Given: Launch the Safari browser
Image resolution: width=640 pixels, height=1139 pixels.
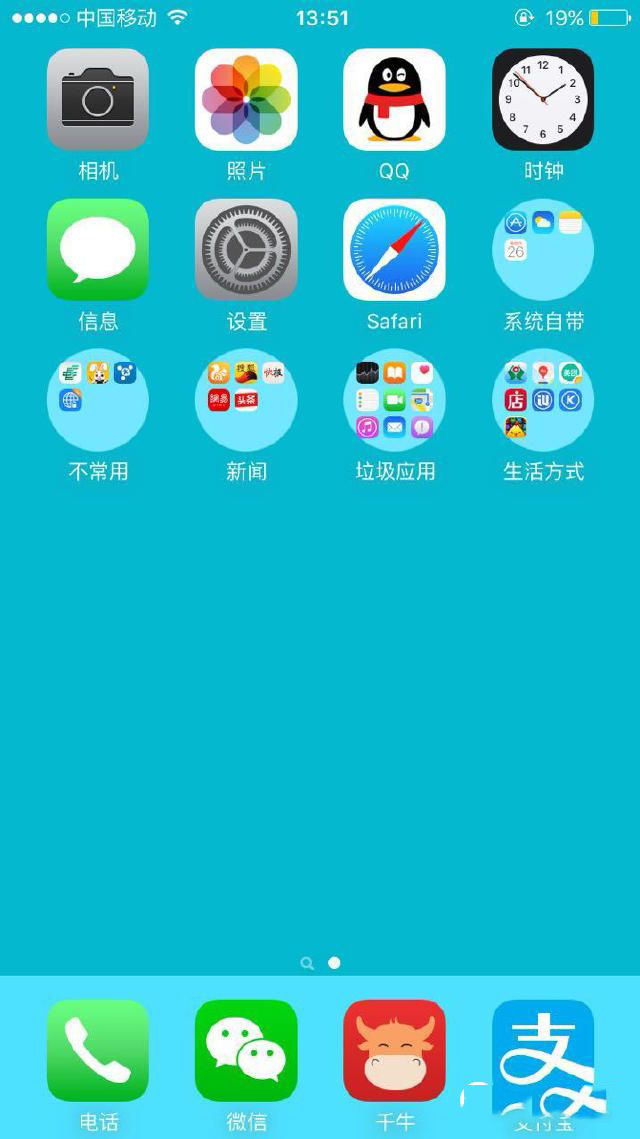Looking at the screenshot, I should click(394, 250).
